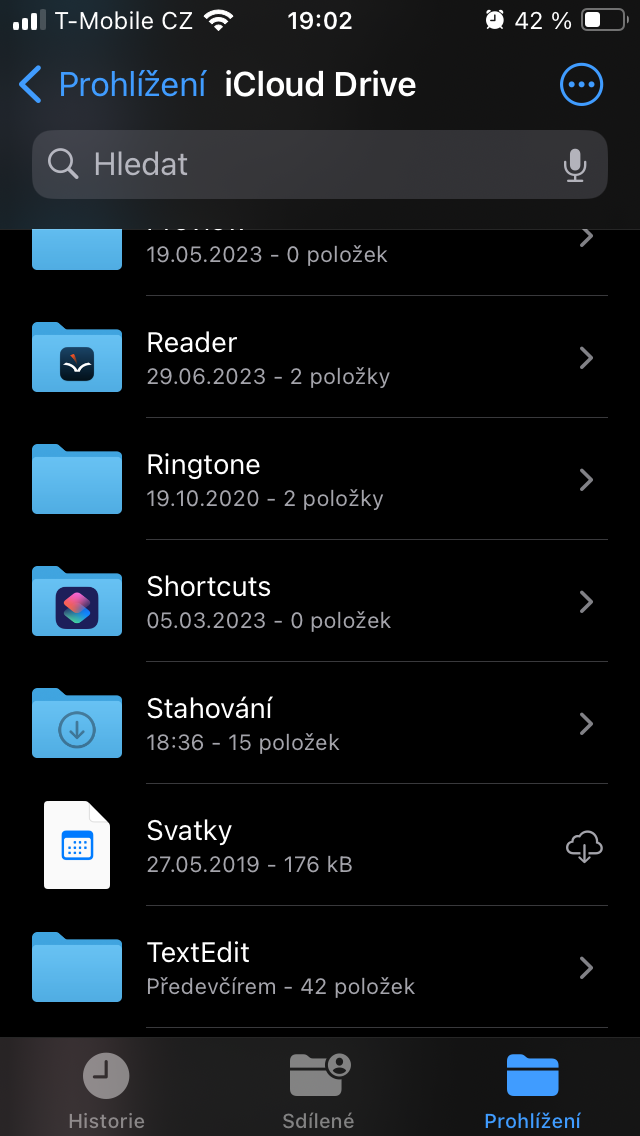The image size is (640, 1136).
Task: Switch to the Sdílené tab
Action: pyautogui.click(x=319, y=1090)
